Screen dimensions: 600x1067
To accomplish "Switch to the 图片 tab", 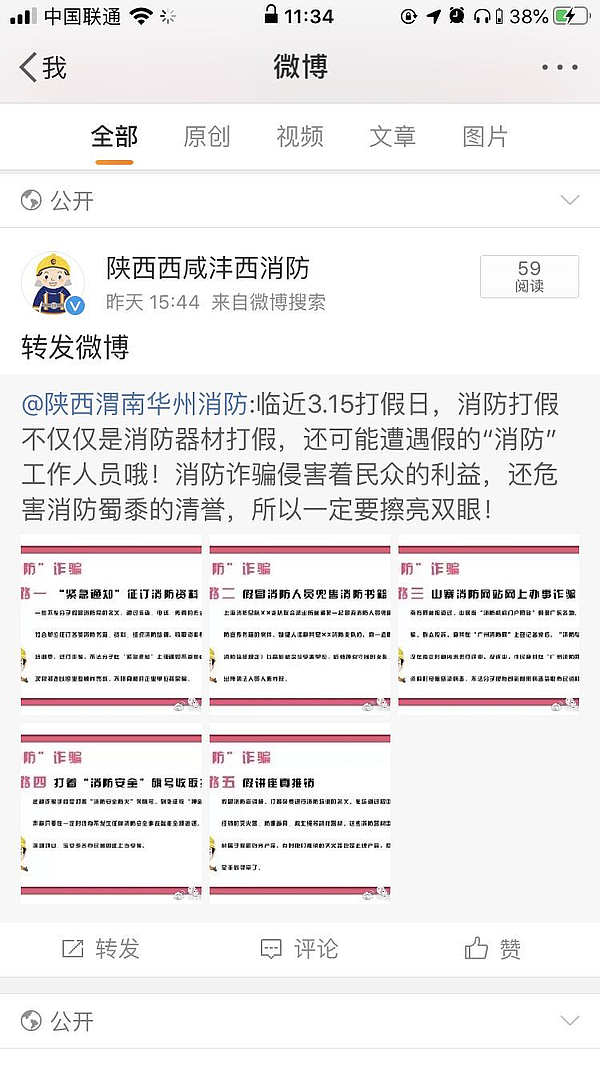I will click(485, 137).
